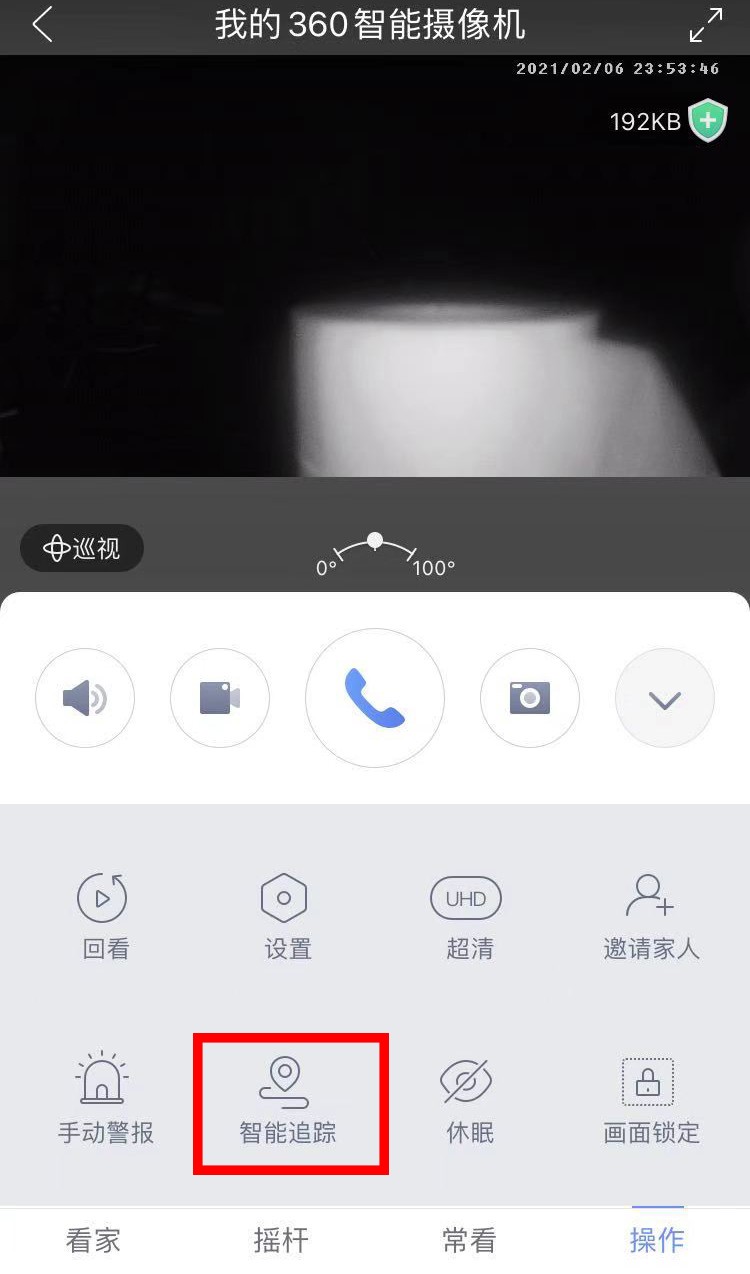750x1274 pixels.
Task: Adjust camera angle on the 0°-100° slider
Action: click(x=375, y=541)
